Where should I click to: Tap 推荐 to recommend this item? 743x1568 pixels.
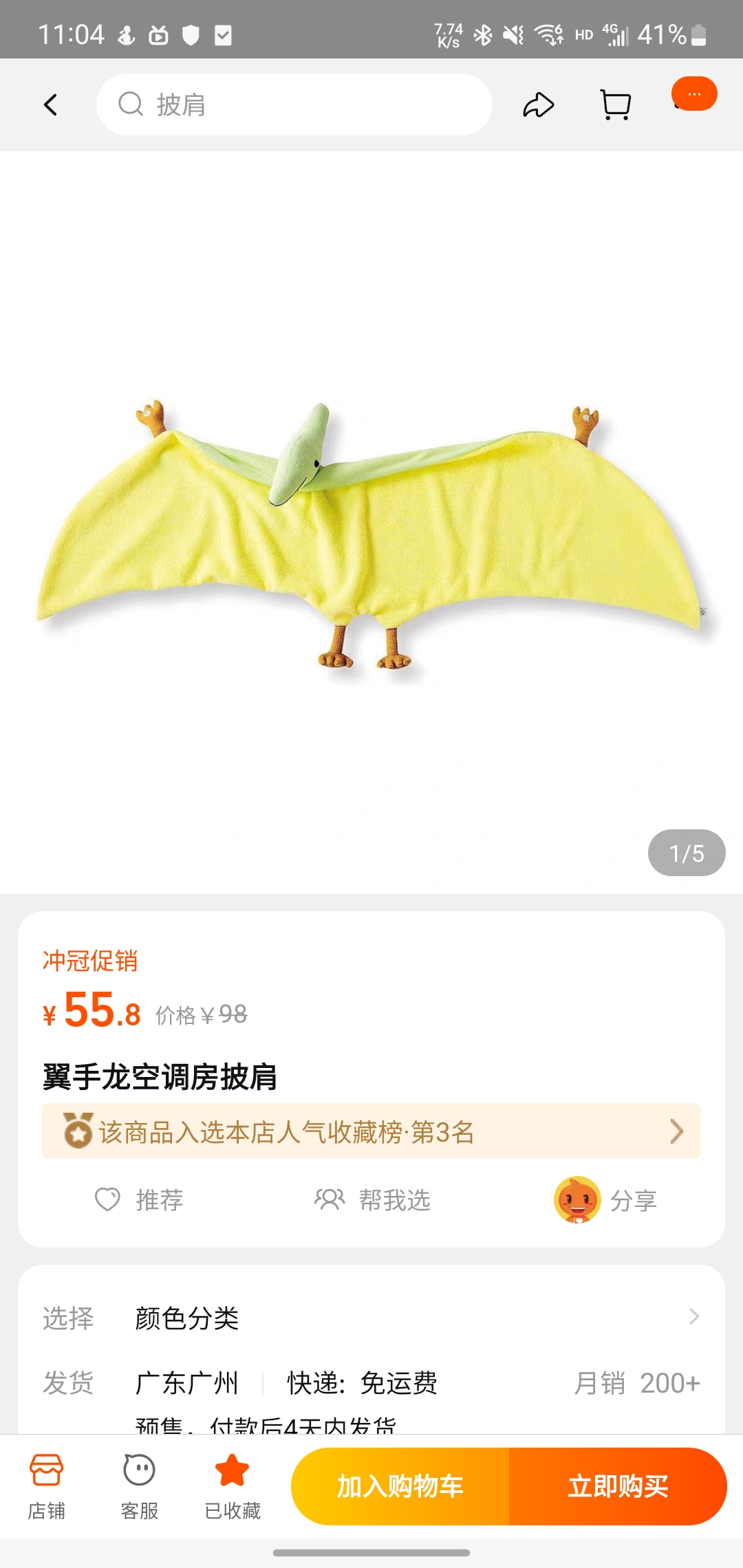click(139, 1200)
